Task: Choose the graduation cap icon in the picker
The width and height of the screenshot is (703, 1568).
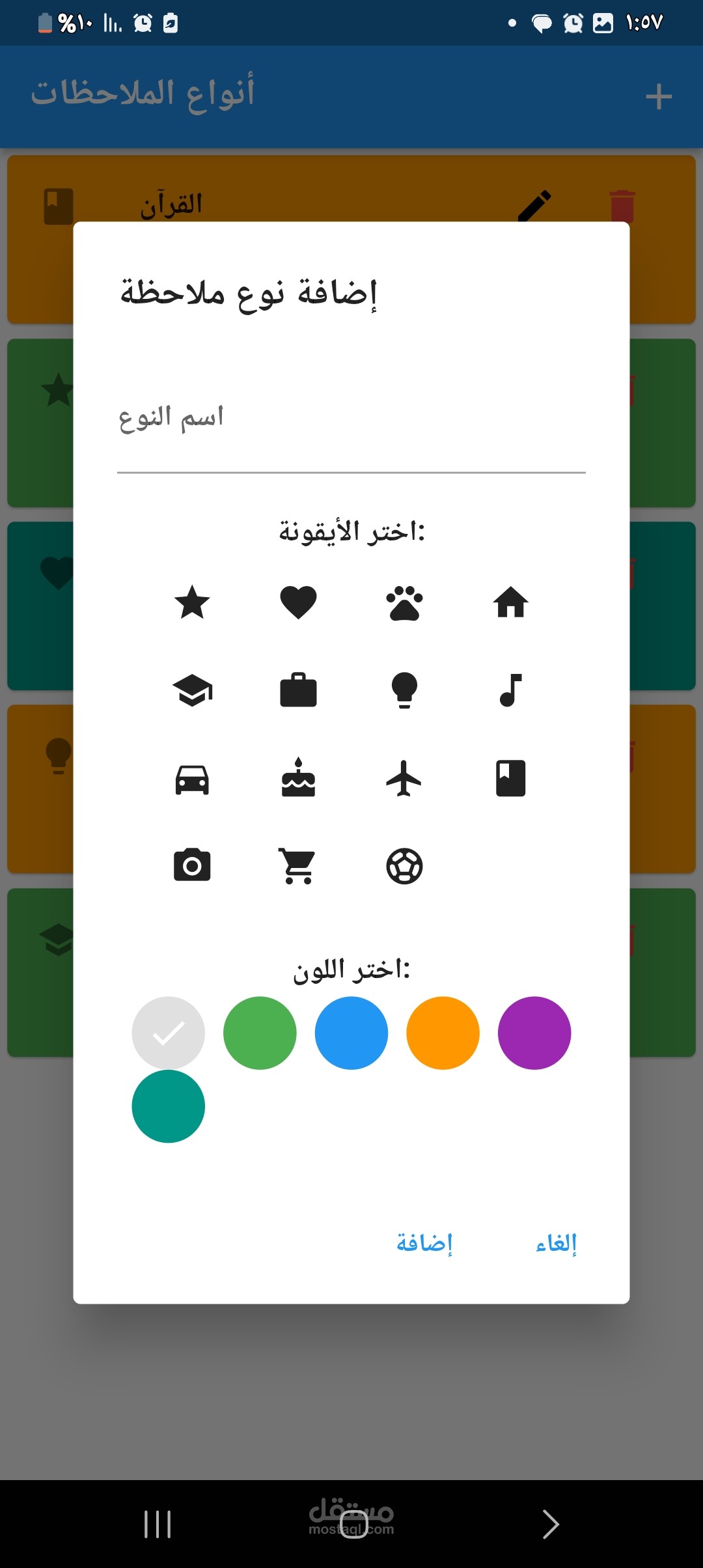Action: 192,690
